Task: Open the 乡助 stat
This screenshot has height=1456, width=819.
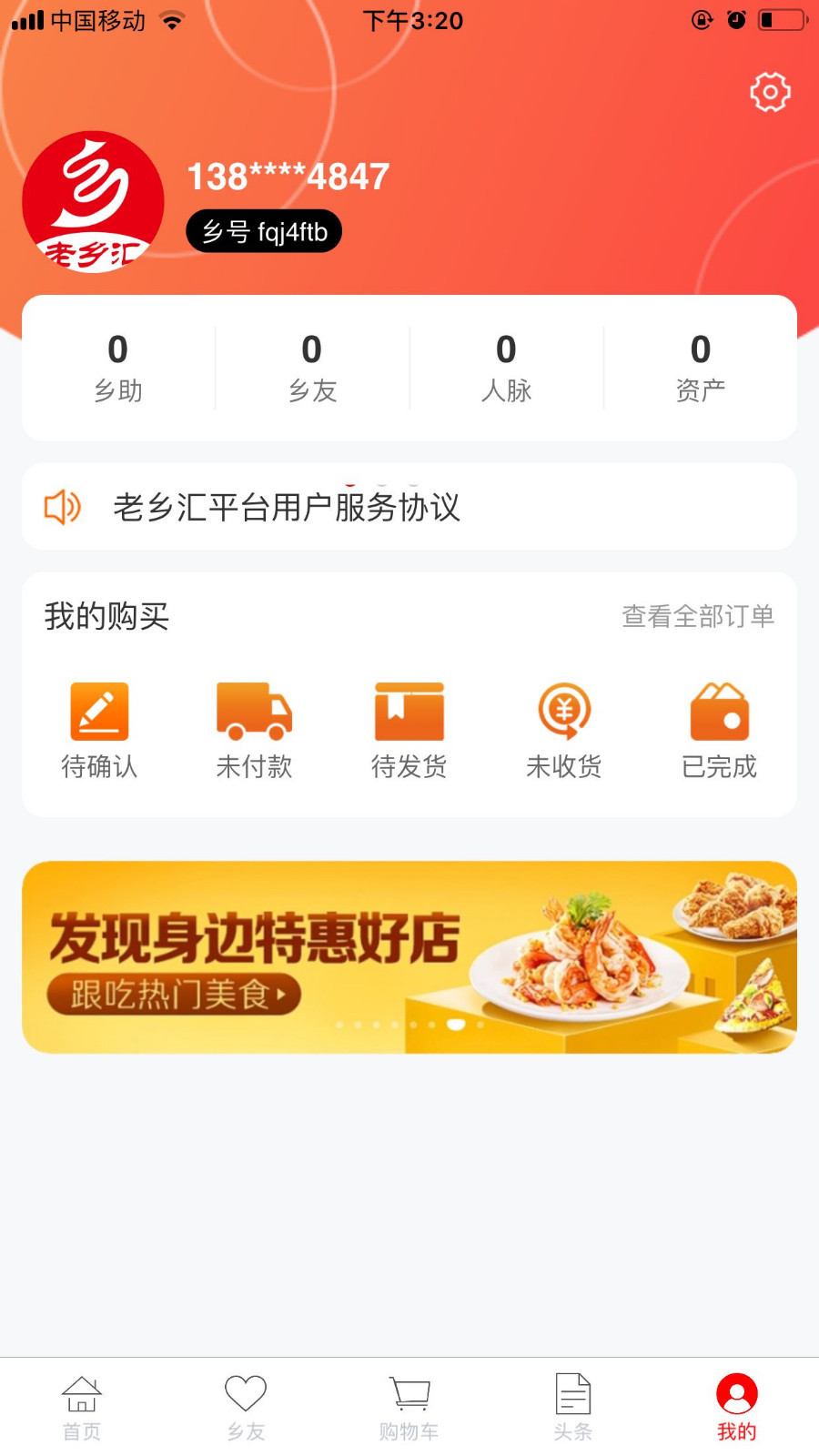Action: tap(118, 368)
